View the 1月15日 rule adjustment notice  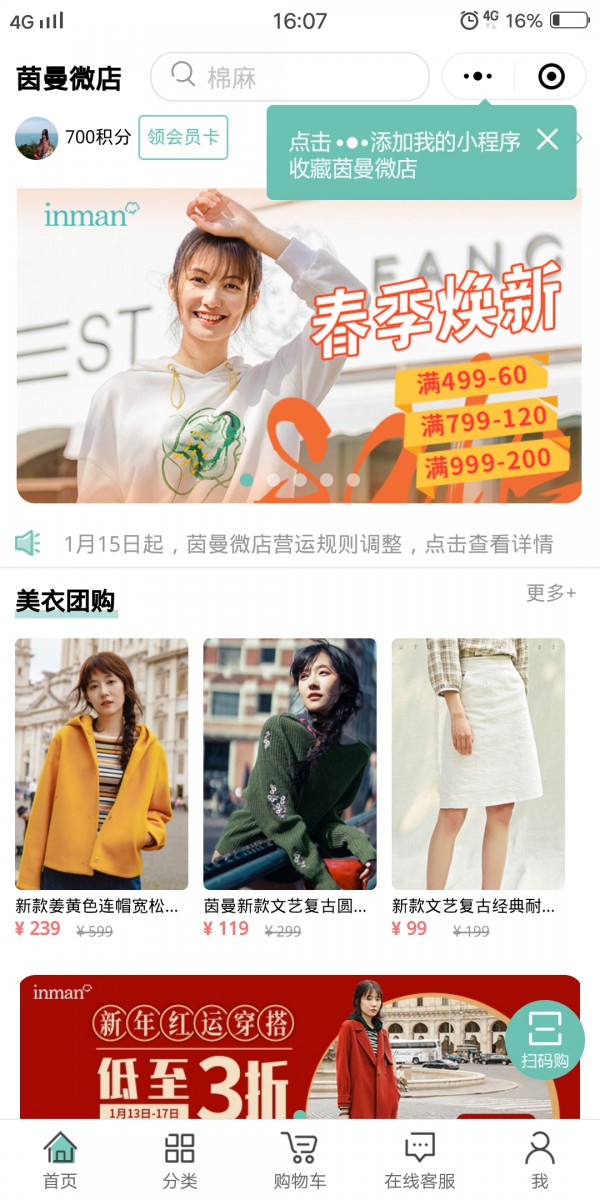(307, 544)
